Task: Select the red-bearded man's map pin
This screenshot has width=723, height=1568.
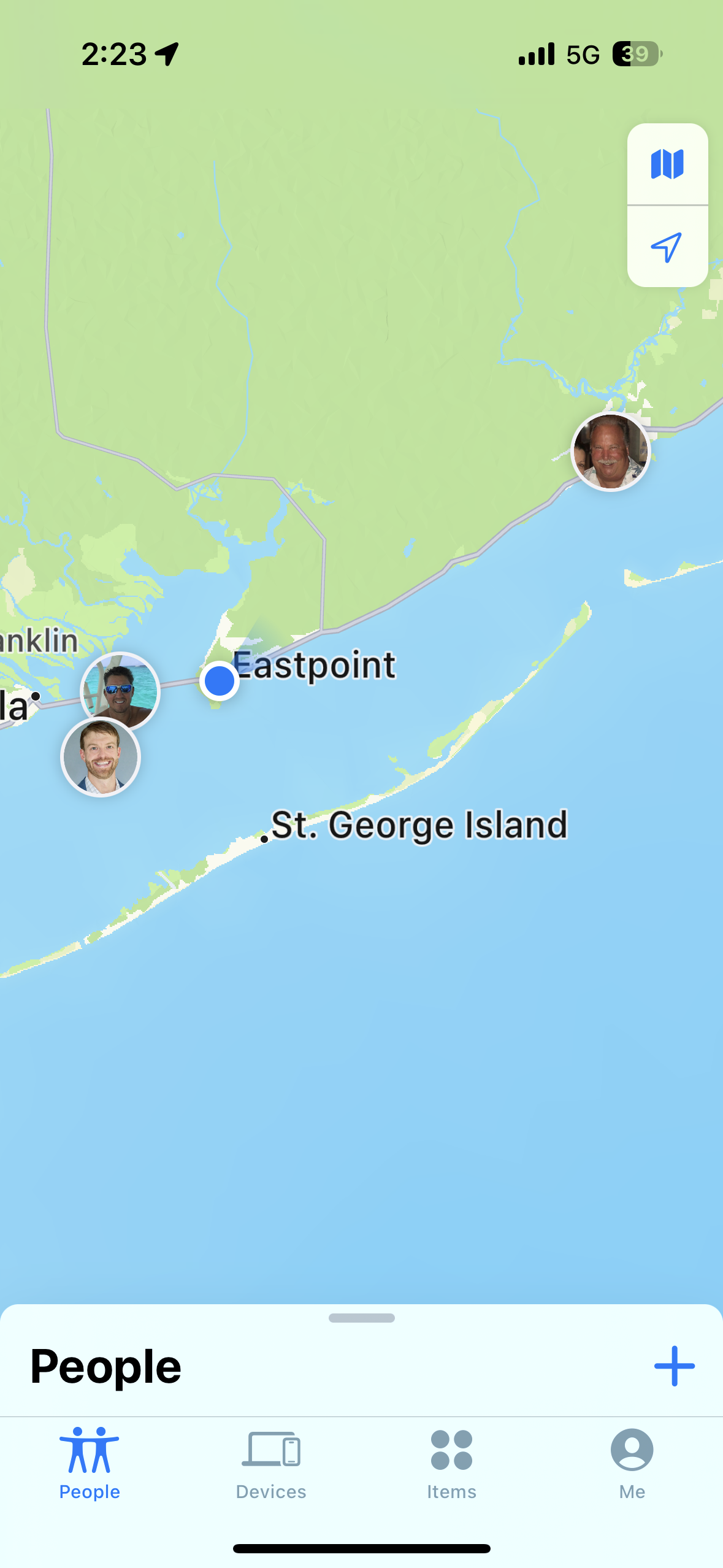Action: coord(101,758)
